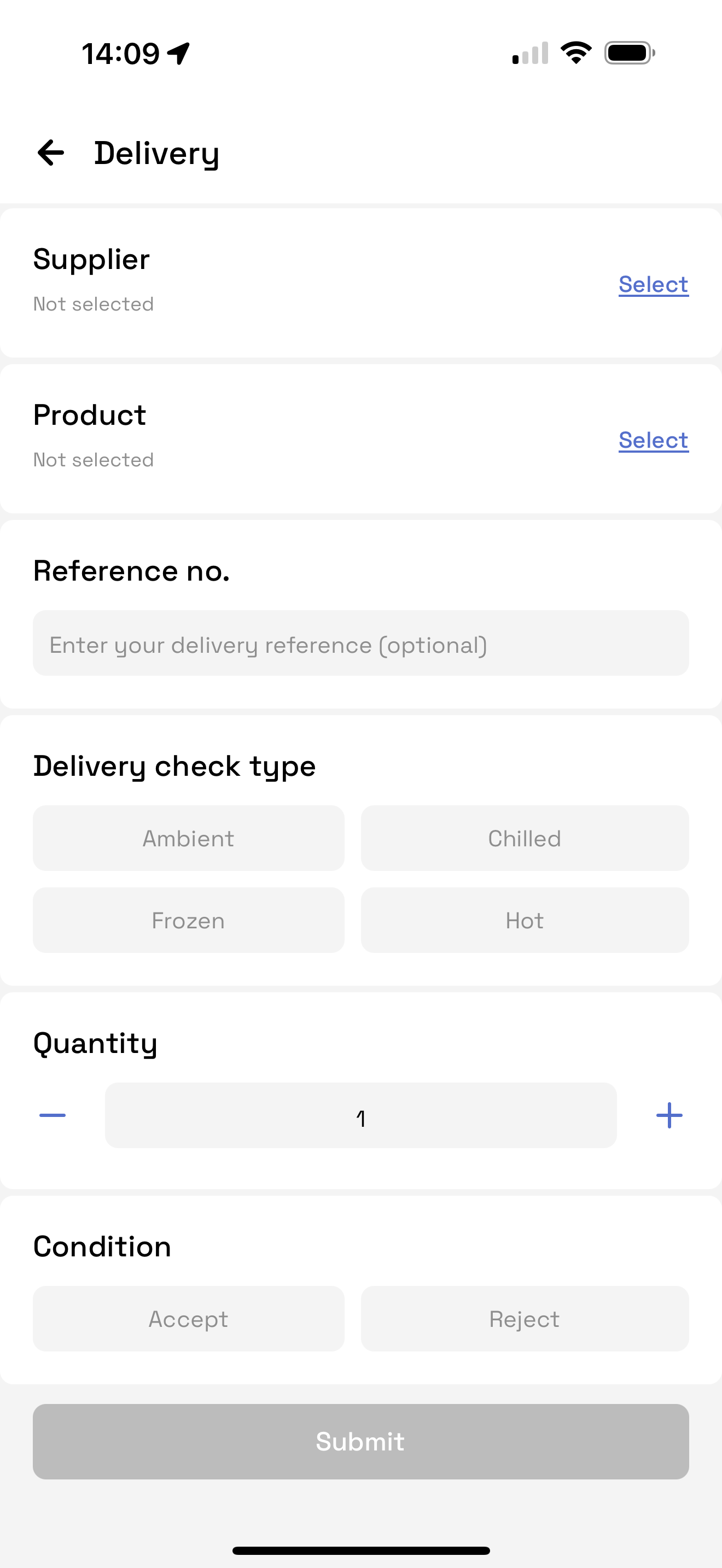Viewport: 722px width, 1568px height.
Task: Submit the delivery form
Action: click(360, 1441)
